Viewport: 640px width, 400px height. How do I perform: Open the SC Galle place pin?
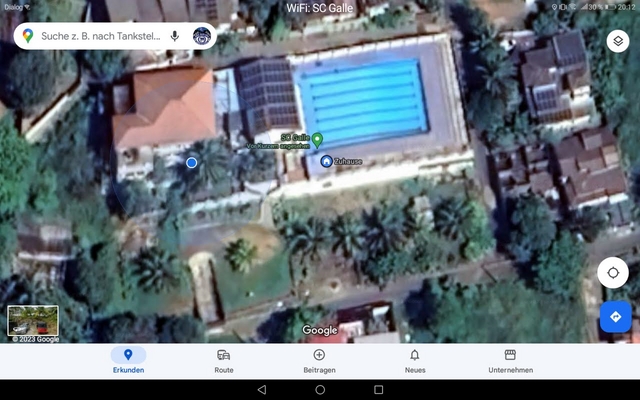pyautogui.click(x=317, y=139)
